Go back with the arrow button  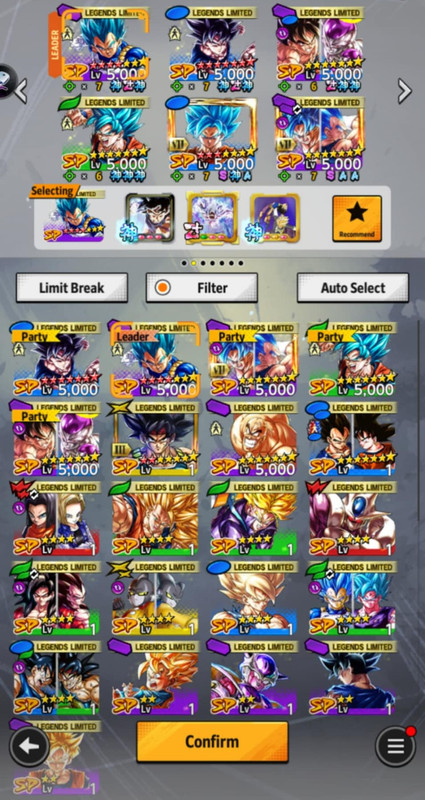[x=30, y=746]
